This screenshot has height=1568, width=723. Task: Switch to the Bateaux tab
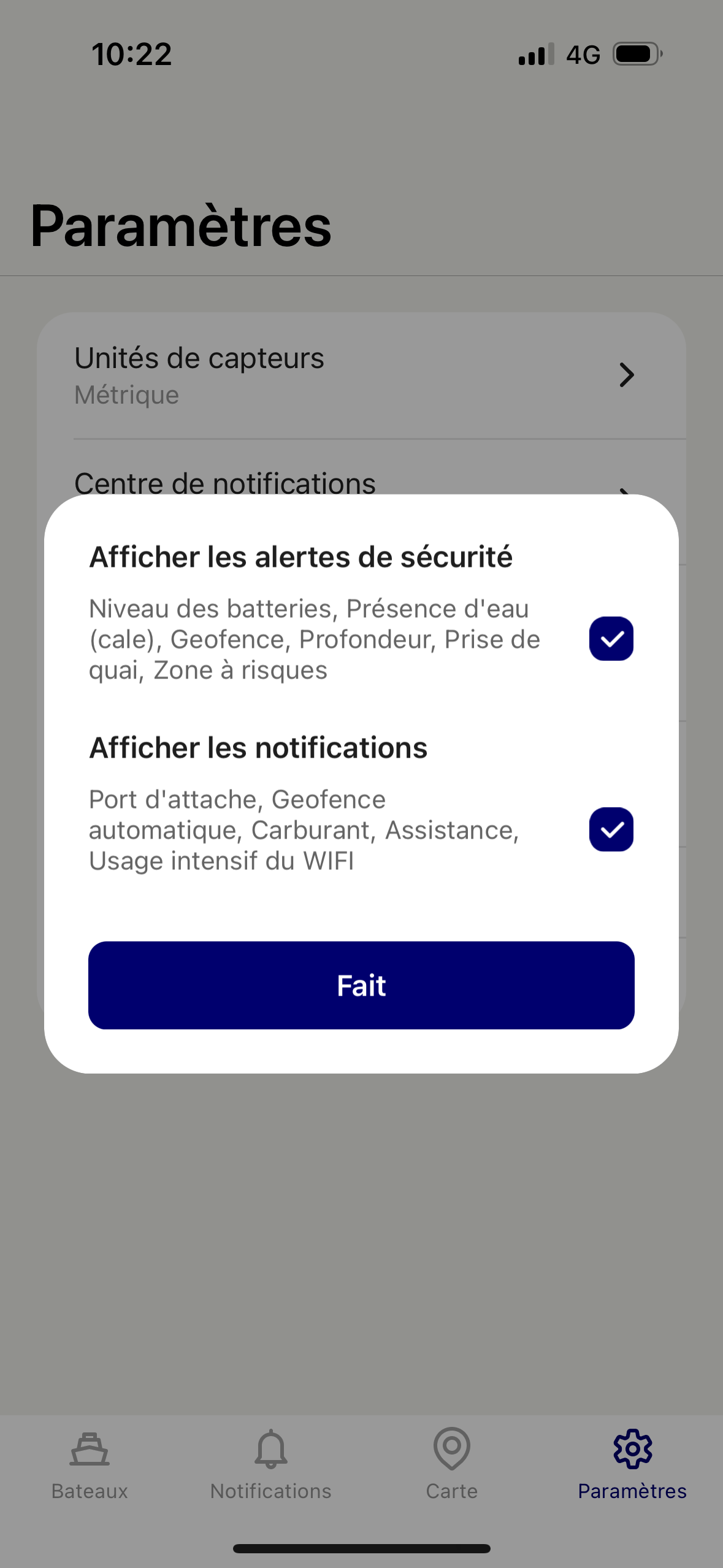coord(90,1465)
